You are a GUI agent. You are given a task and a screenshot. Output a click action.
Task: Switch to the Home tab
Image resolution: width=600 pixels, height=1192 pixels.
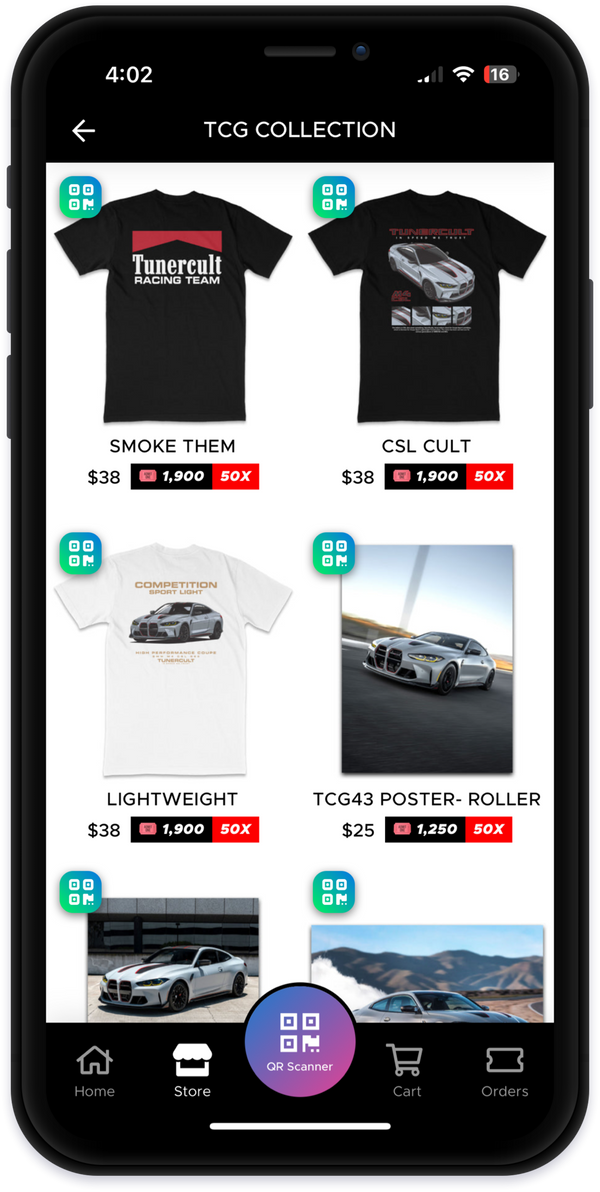94,1071
